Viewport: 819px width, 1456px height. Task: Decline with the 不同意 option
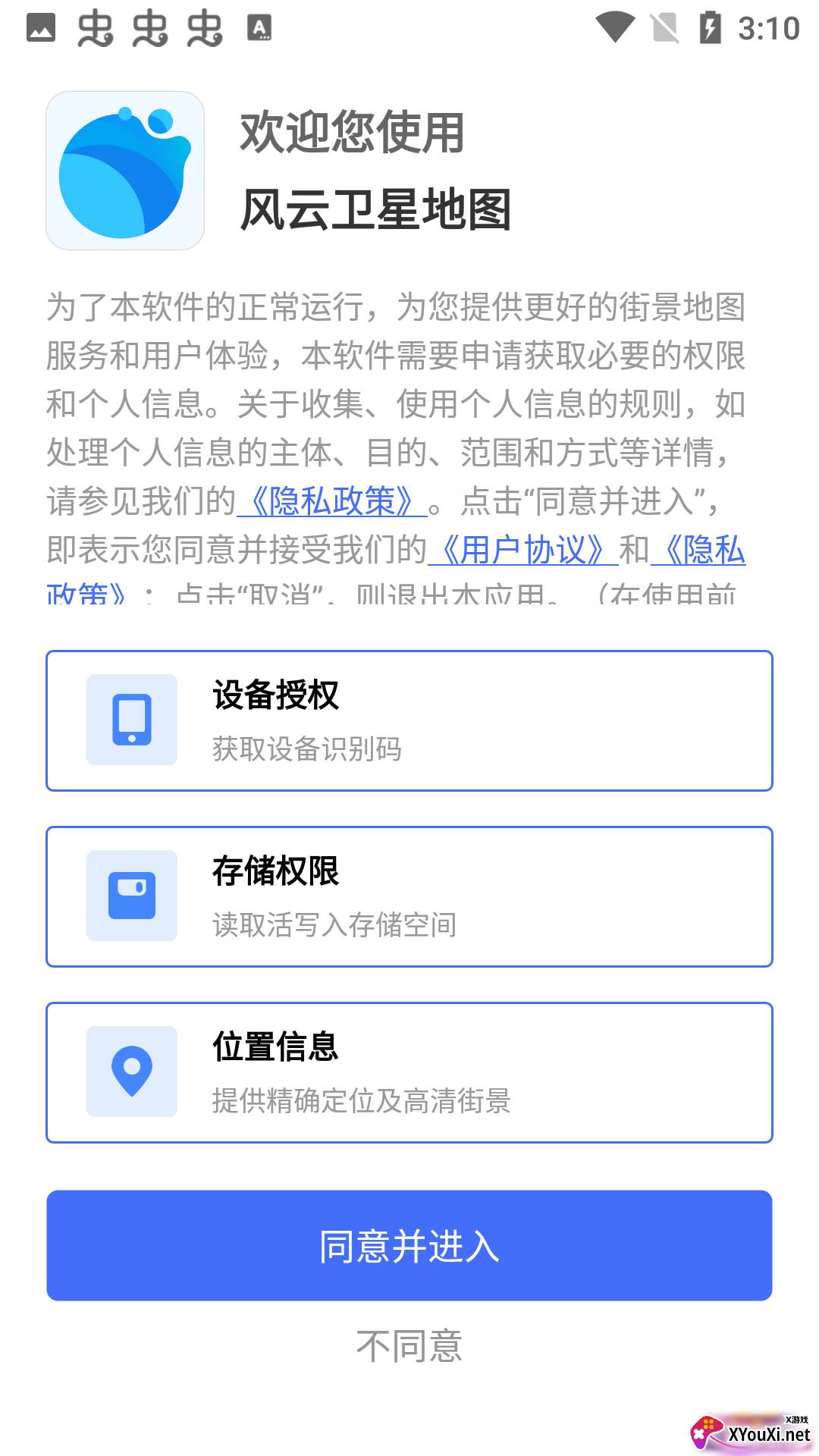click(409, 1346)
